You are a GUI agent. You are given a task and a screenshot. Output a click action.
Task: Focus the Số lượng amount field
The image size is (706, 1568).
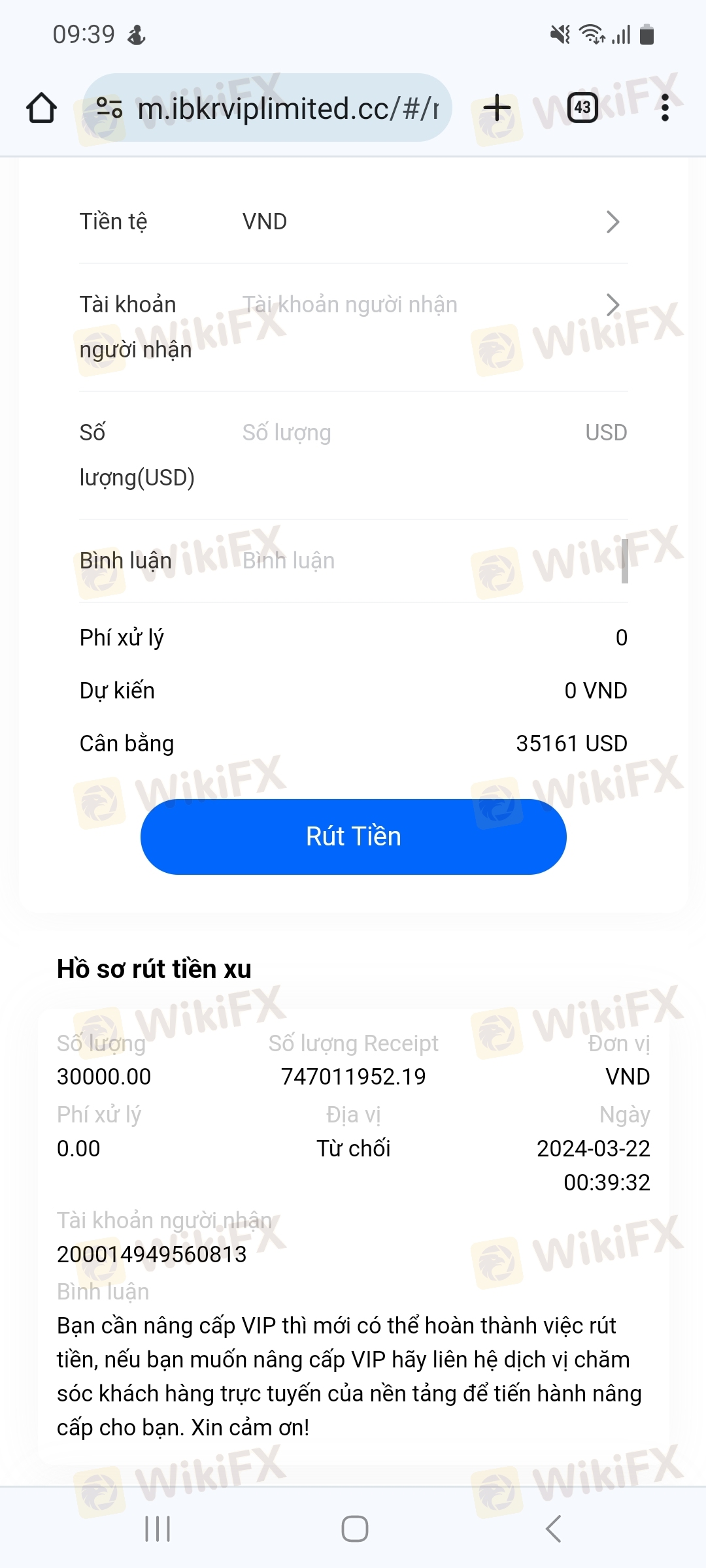405,433
